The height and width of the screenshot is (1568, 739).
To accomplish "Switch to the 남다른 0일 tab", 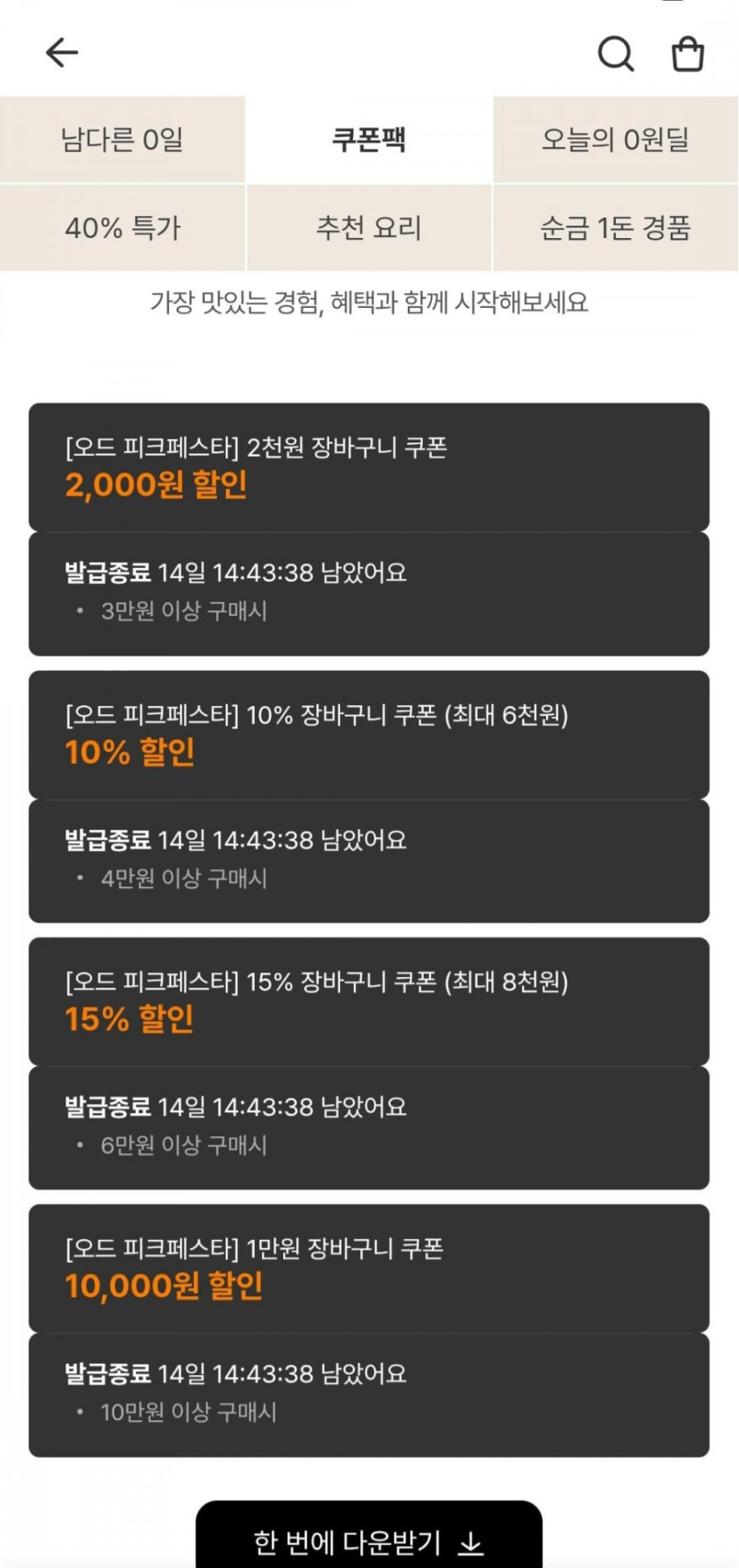I will [122, 140].
